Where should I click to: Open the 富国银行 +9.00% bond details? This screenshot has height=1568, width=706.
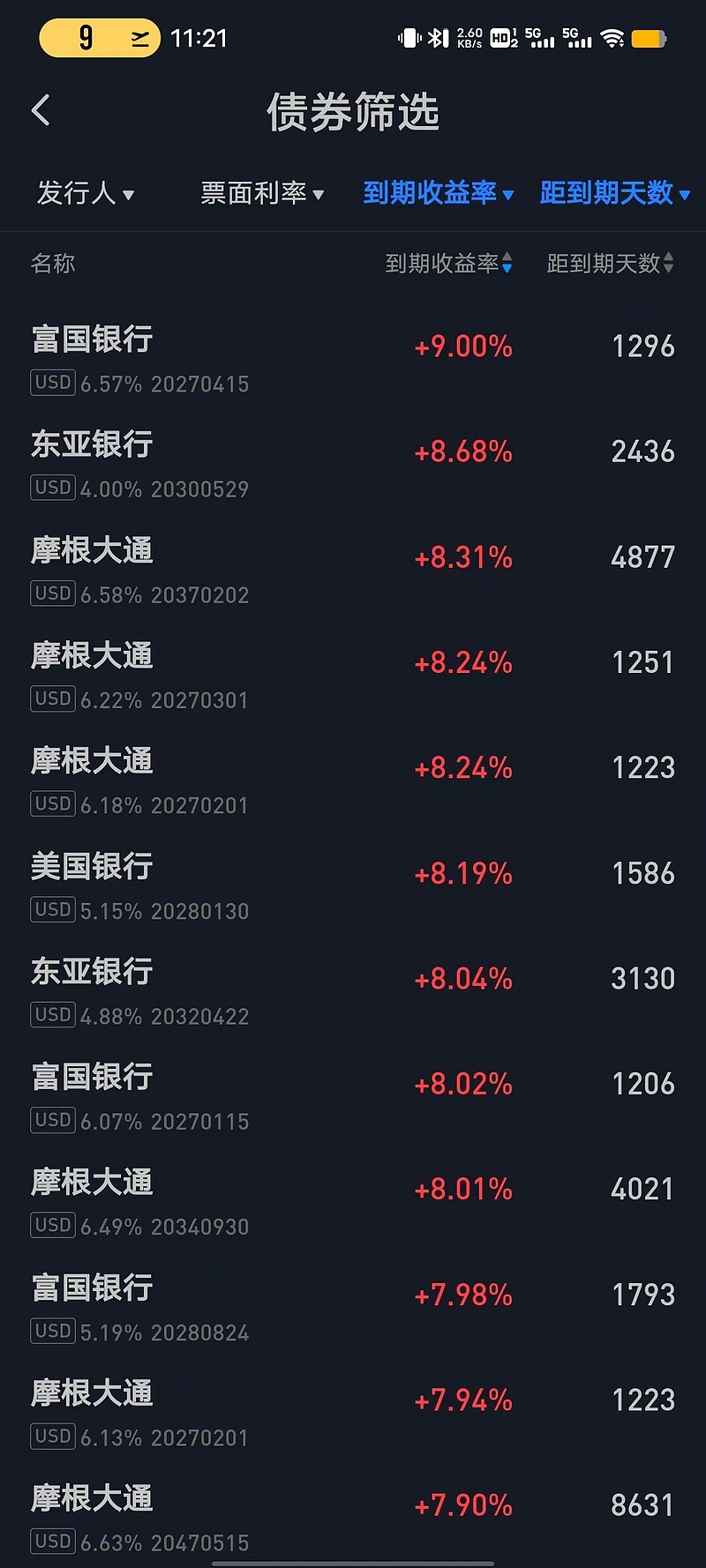pyautogui.click(x=353, y=357)
